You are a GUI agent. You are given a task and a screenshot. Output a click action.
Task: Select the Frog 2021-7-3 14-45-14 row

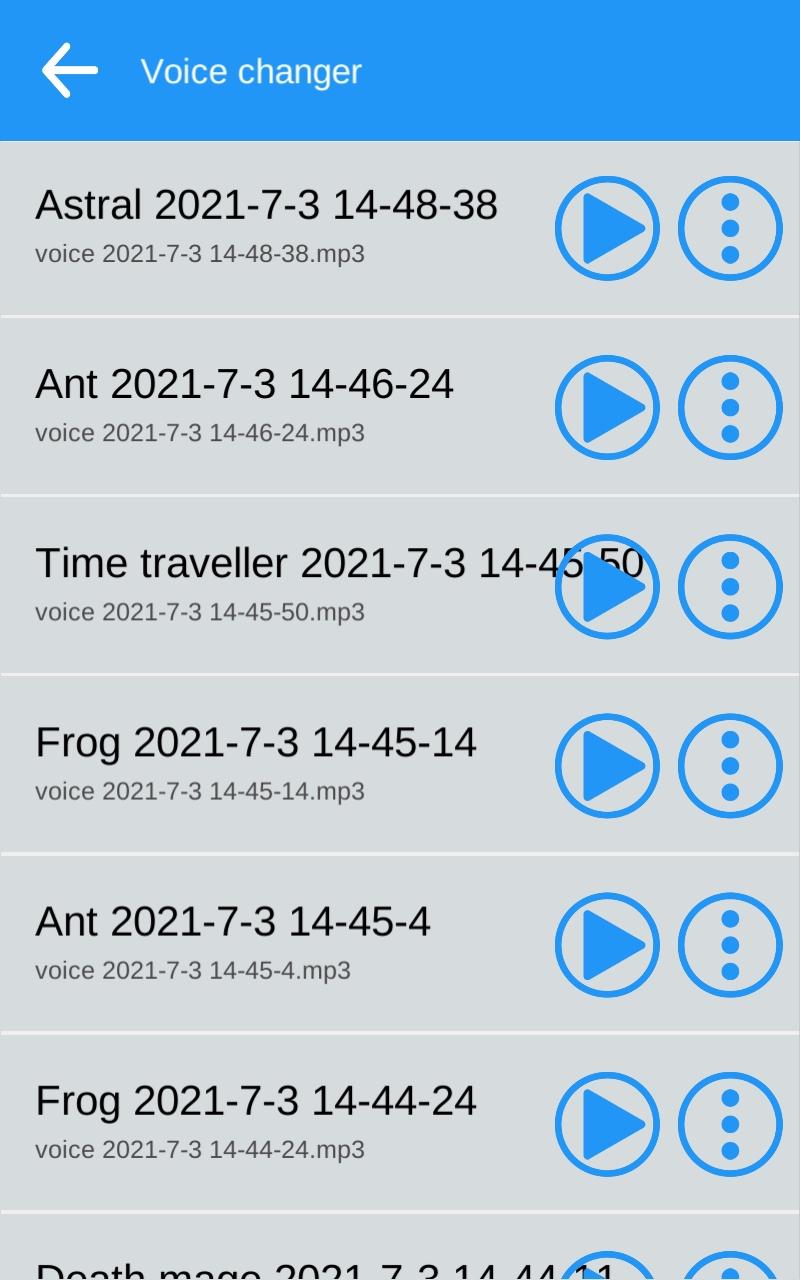click(x=400, y=765)
